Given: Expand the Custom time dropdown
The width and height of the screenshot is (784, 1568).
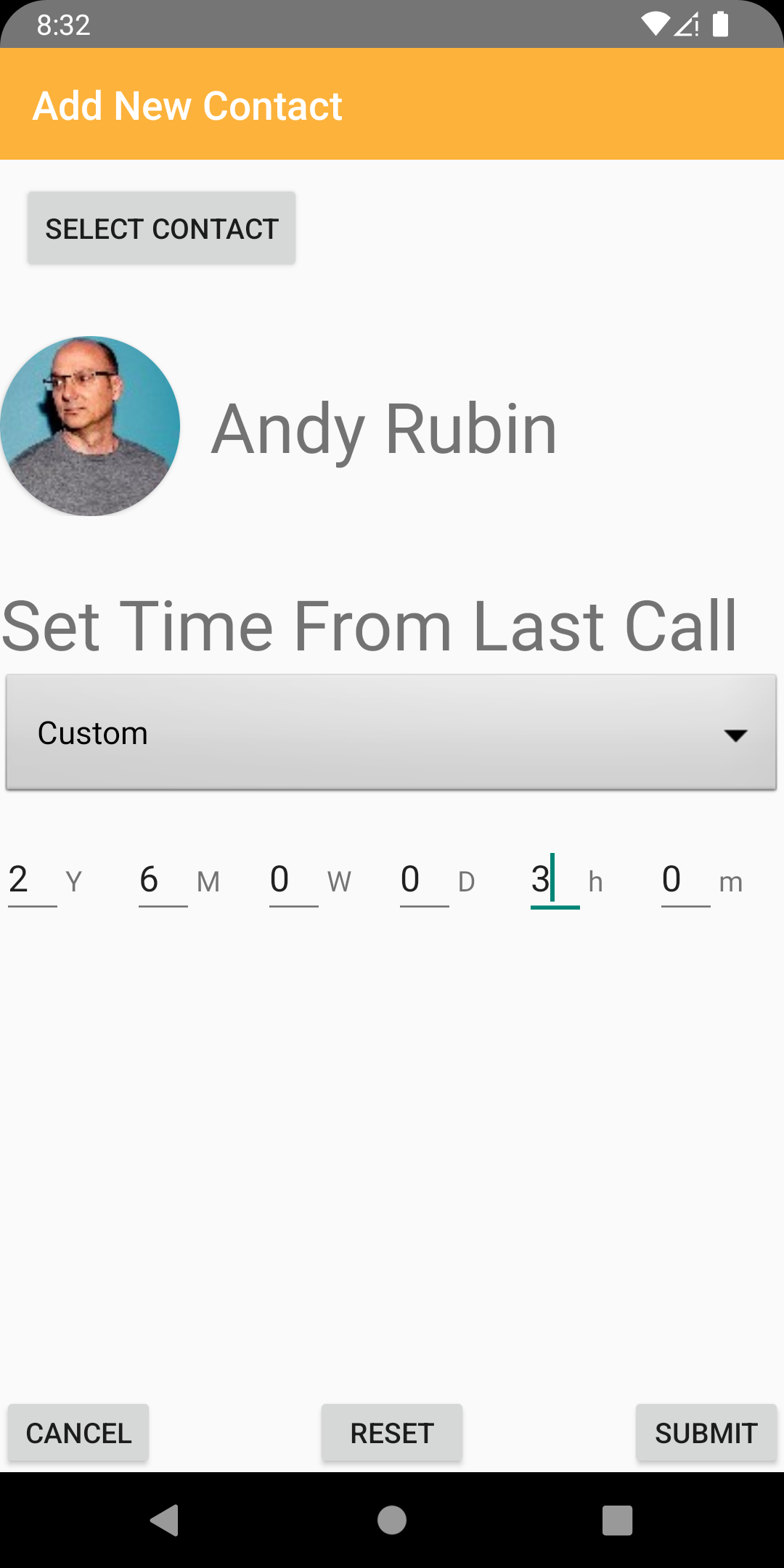Looking at the screenshot, I should tap(391, 732).
